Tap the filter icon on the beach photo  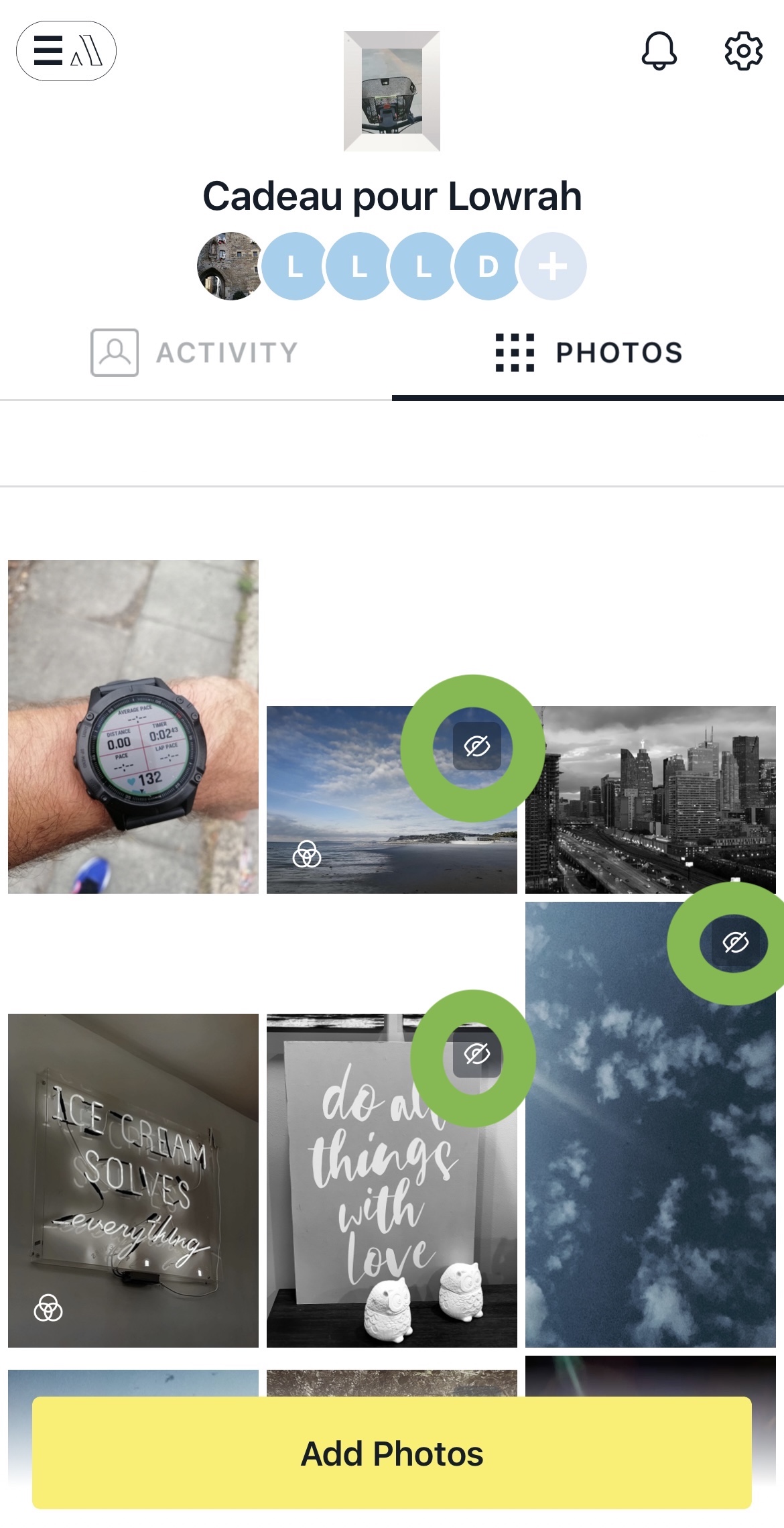[307, 855]
